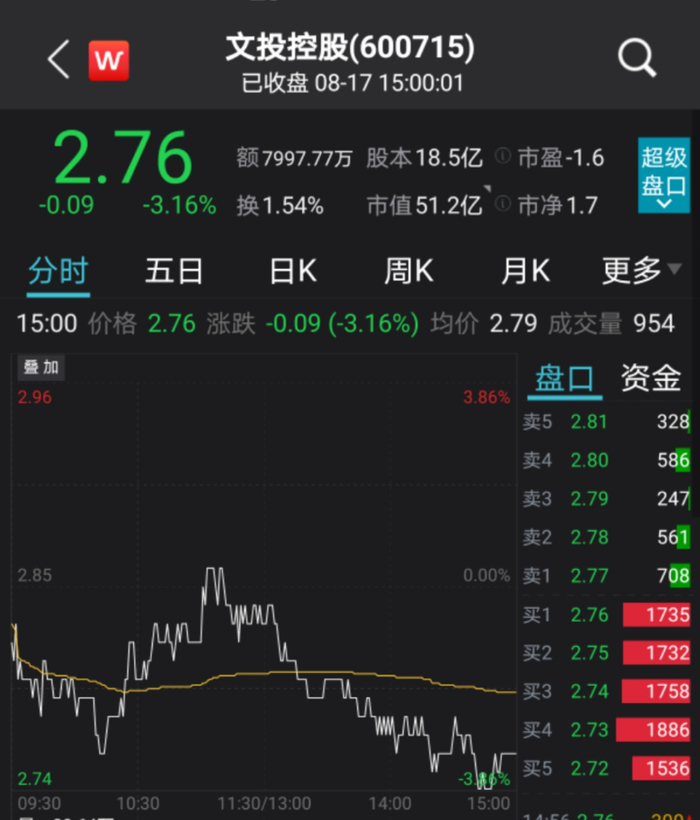Show the 周K chart
This screenshot has height=820, width=700.
tap(409, 271)
